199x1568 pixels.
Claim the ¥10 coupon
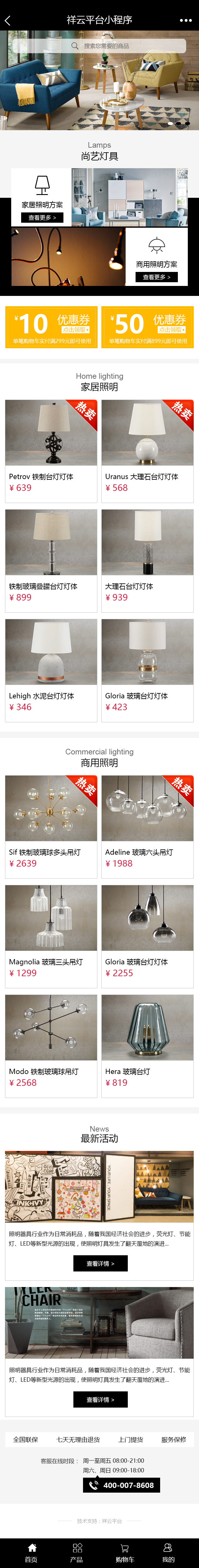tap(75, 329)
